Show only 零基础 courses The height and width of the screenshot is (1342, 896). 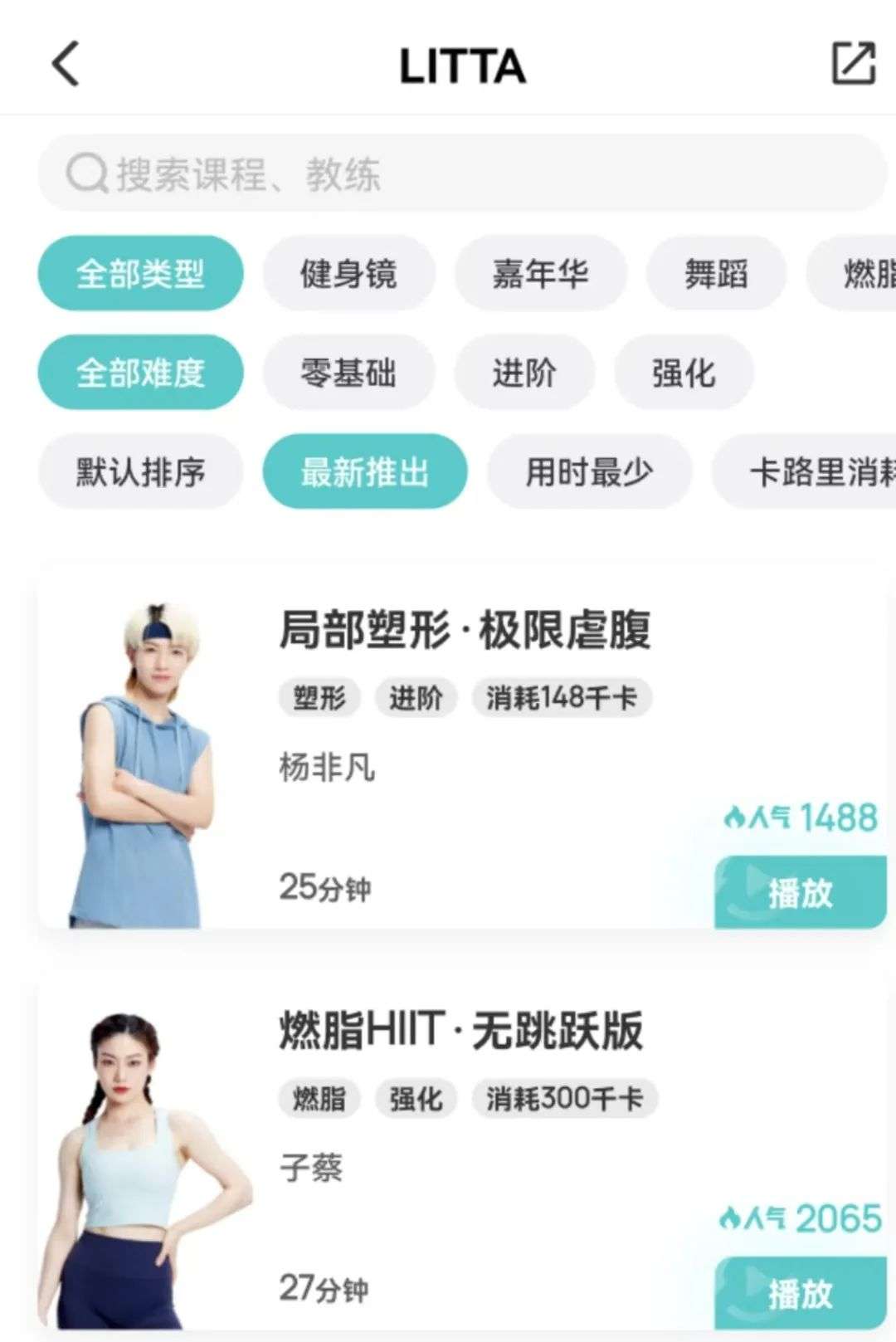(348, 373)
